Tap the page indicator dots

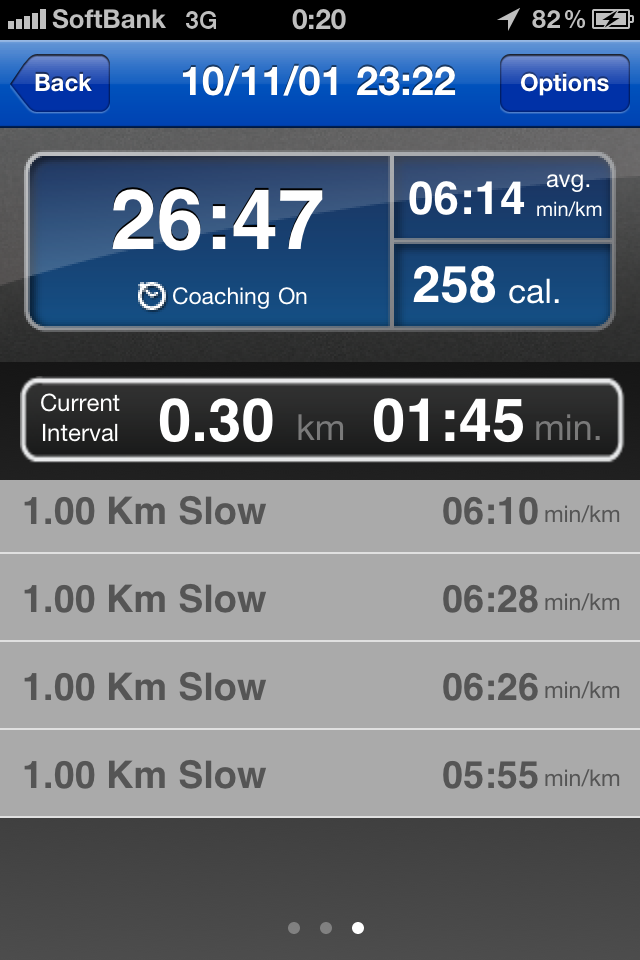point(325,928)
